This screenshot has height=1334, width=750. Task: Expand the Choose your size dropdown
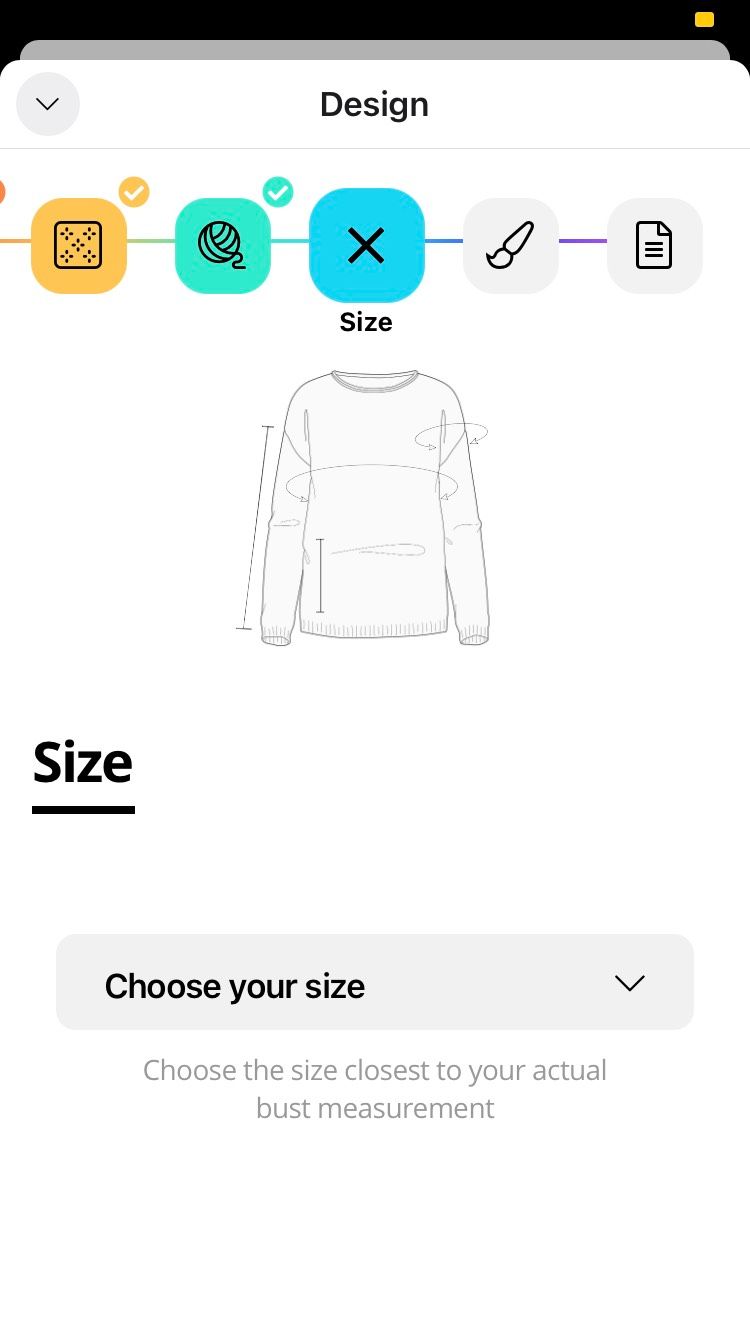(x=374, y=983)
